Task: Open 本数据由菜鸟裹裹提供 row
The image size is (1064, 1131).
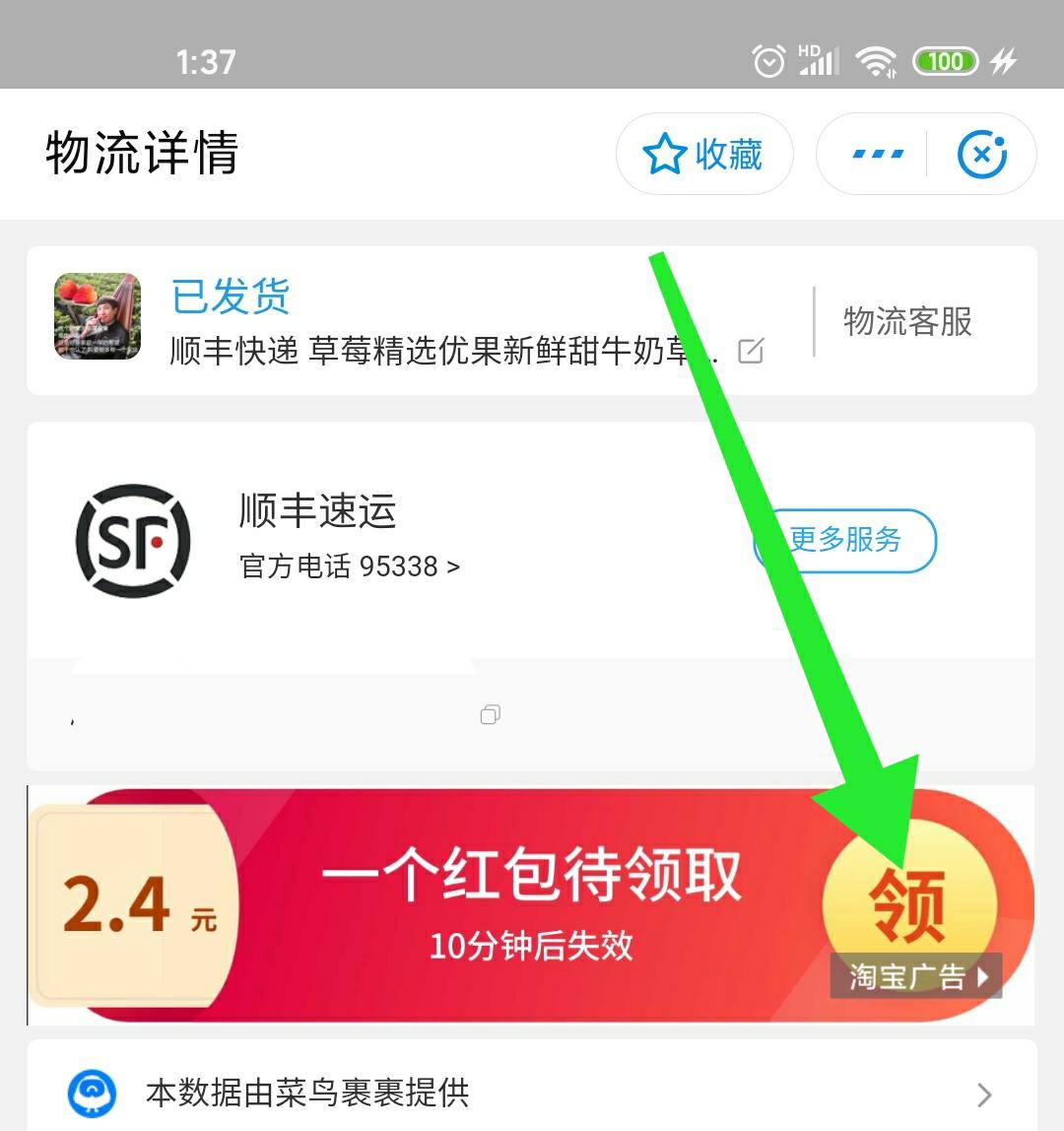Action: [532, 1092]
